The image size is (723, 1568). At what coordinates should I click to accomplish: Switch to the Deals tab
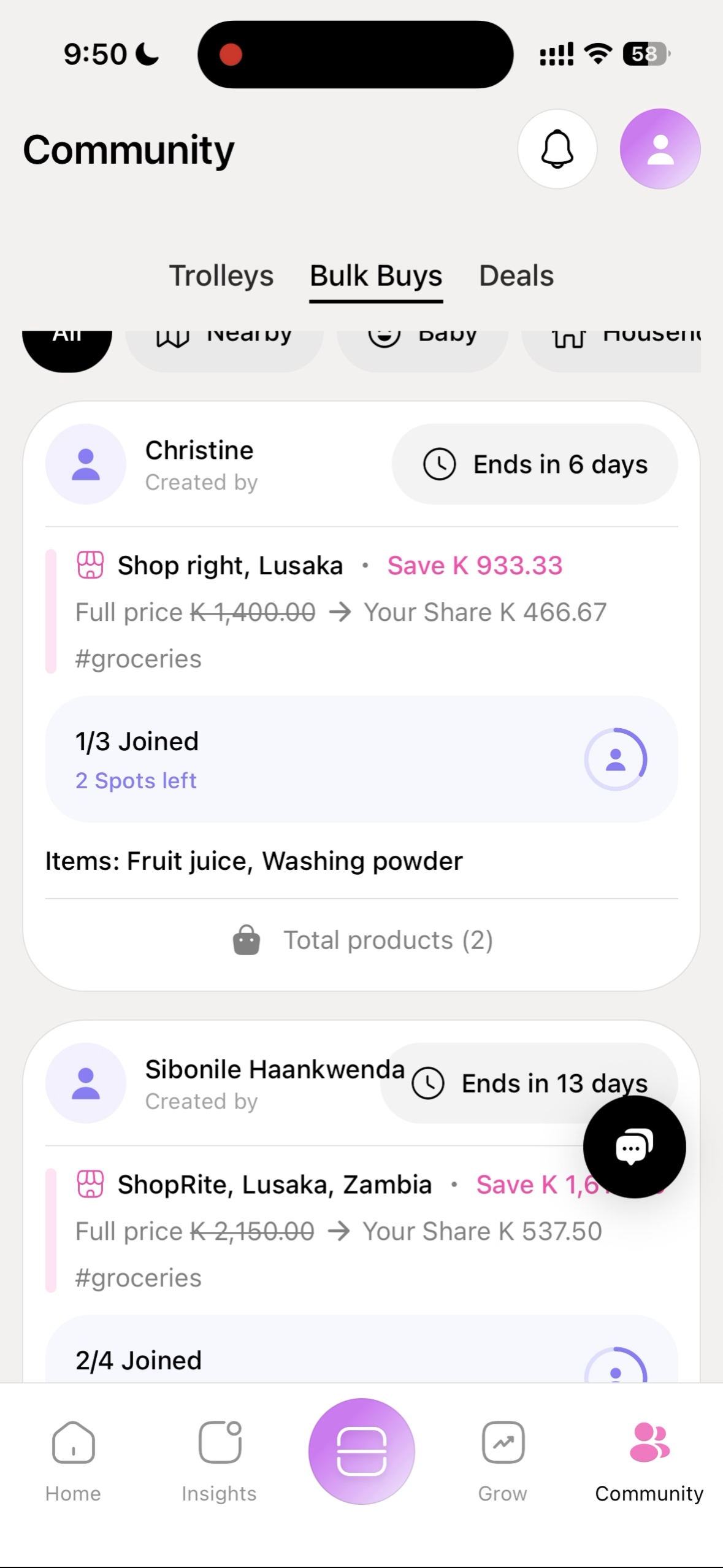(x=516, y=275)
